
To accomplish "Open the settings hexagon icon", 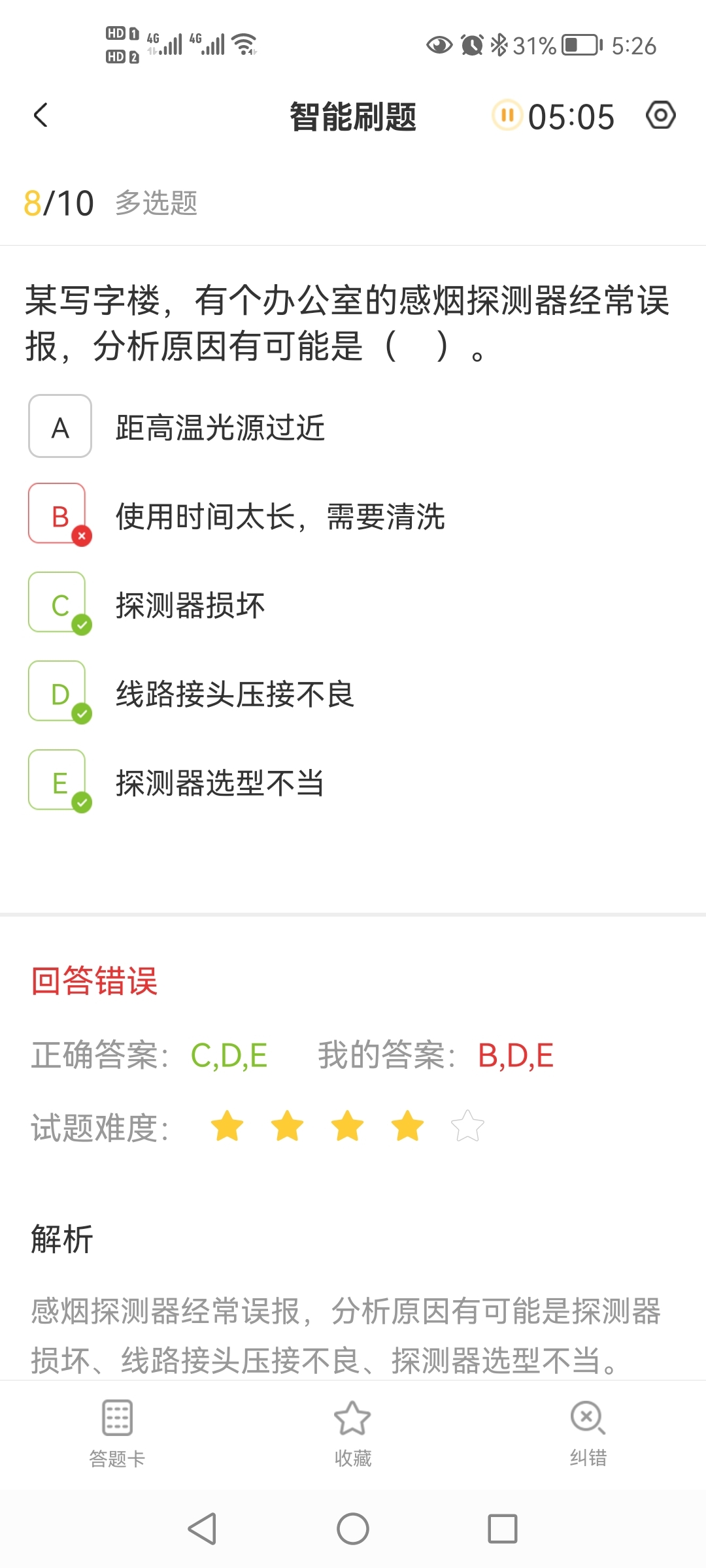I will point(660,116).
